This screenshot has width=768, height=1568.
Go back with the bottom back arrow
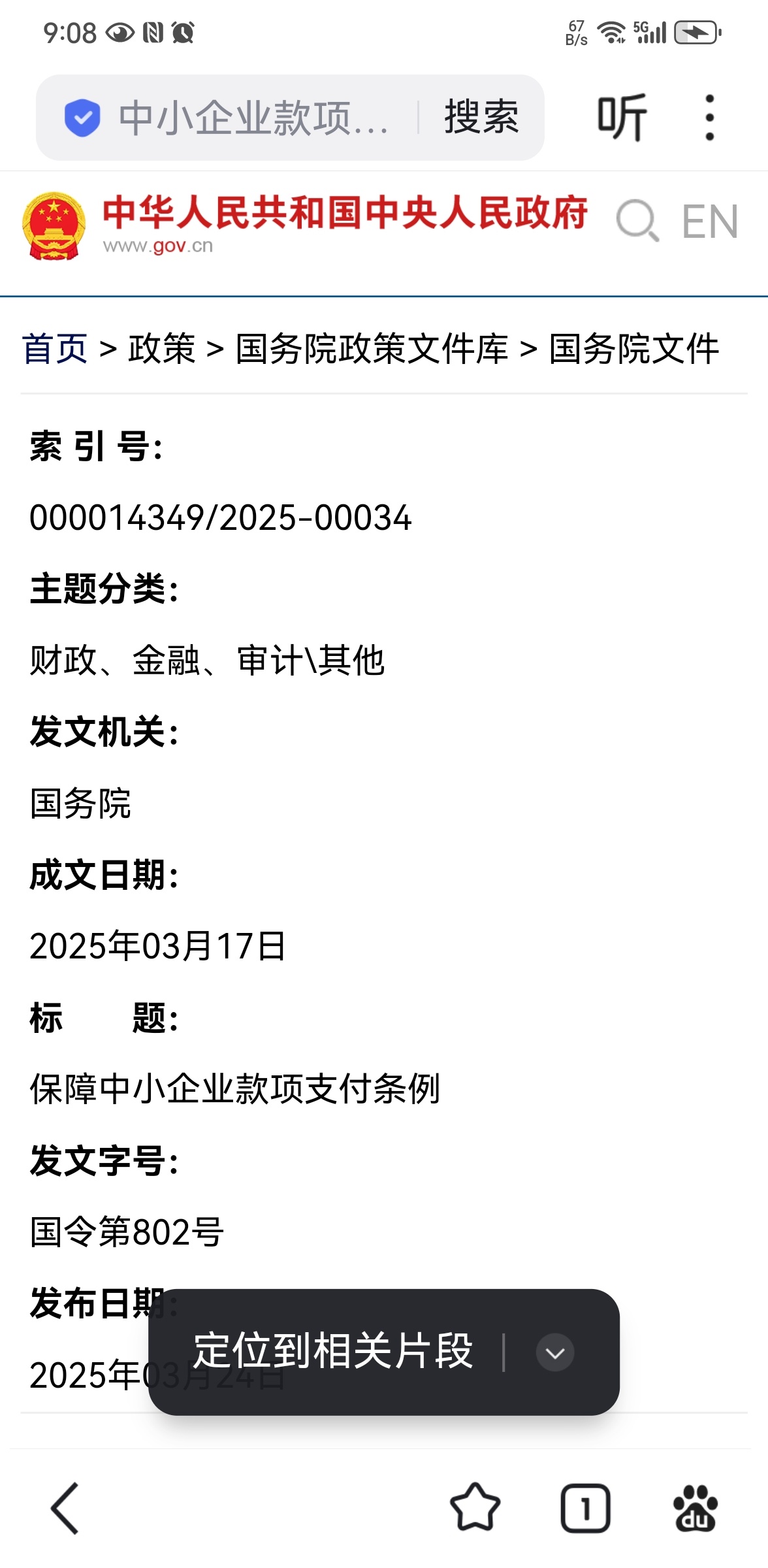tap(65, 1508)
